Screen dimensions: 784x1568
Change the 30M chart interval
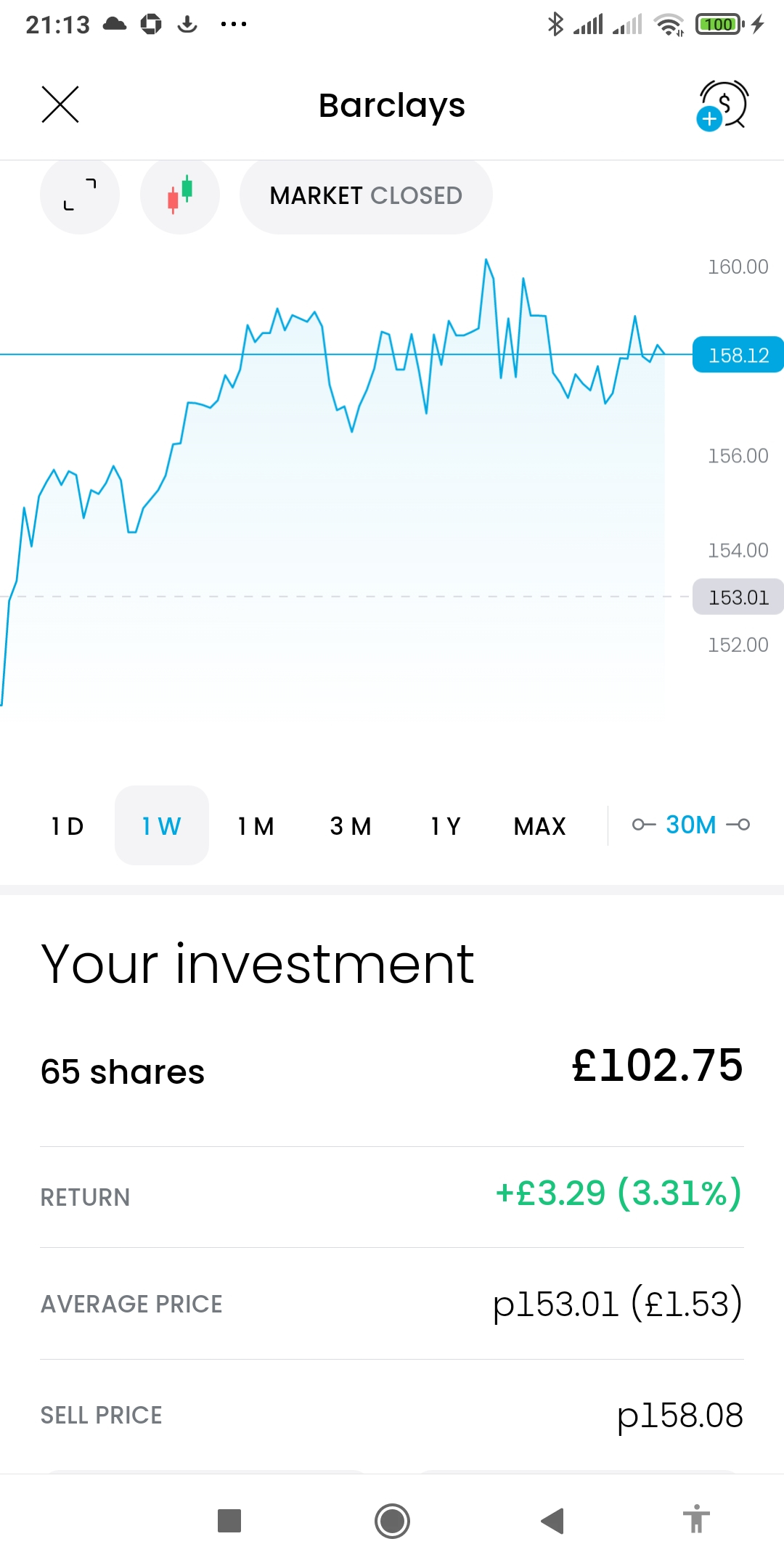[691, 825]
